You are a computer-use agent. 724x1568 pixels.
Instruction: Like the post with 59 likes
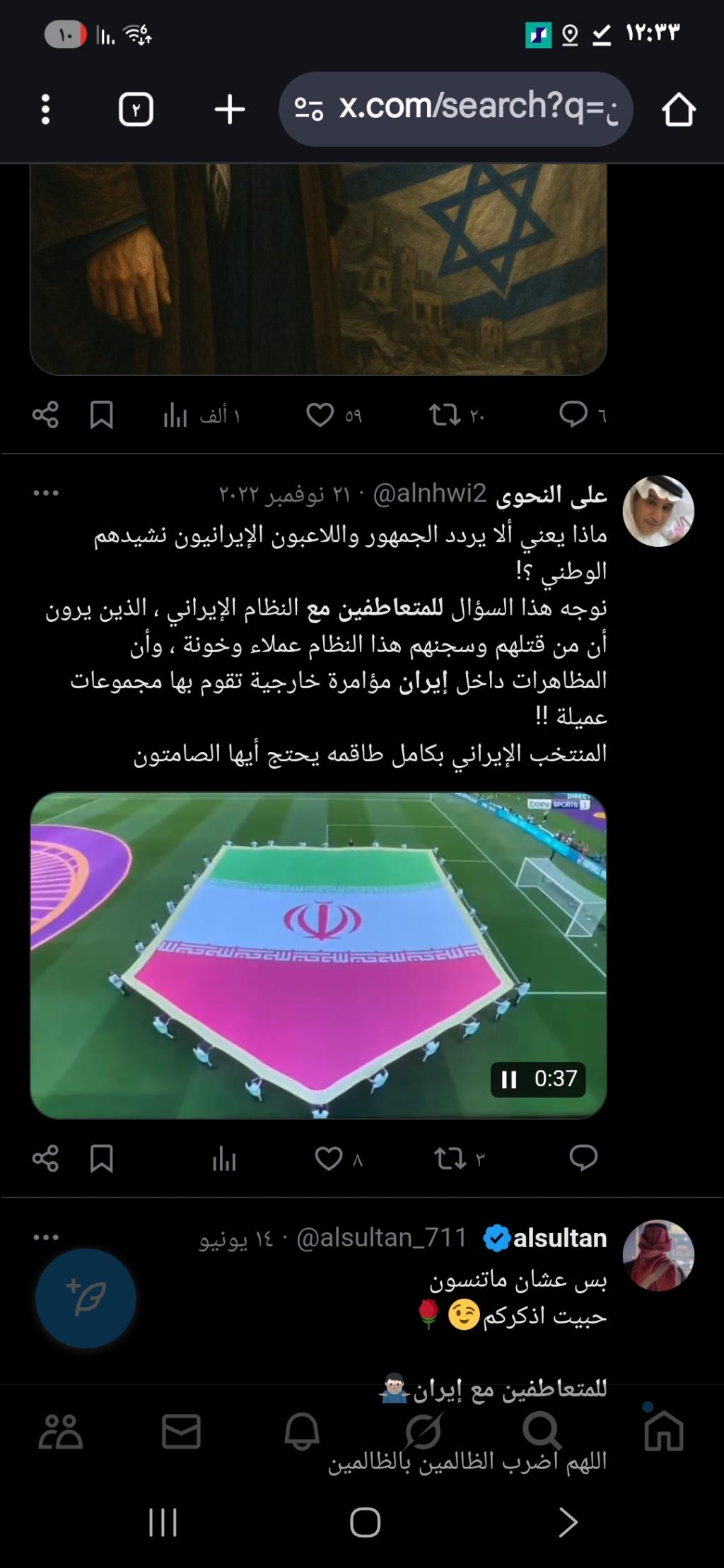(320, 415)
